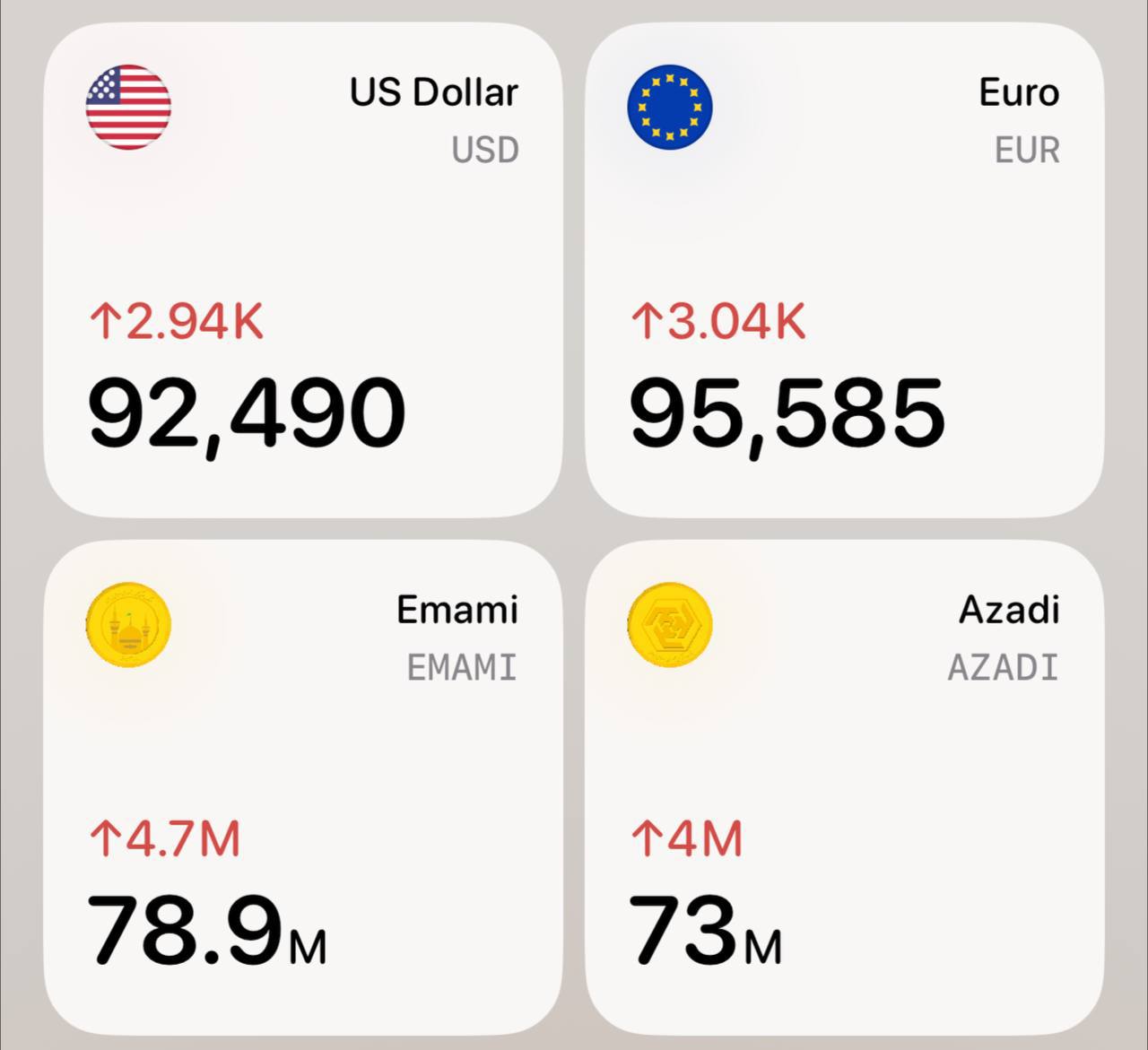
Task: View the Emami coin card
Action: [x=302, y=786]
